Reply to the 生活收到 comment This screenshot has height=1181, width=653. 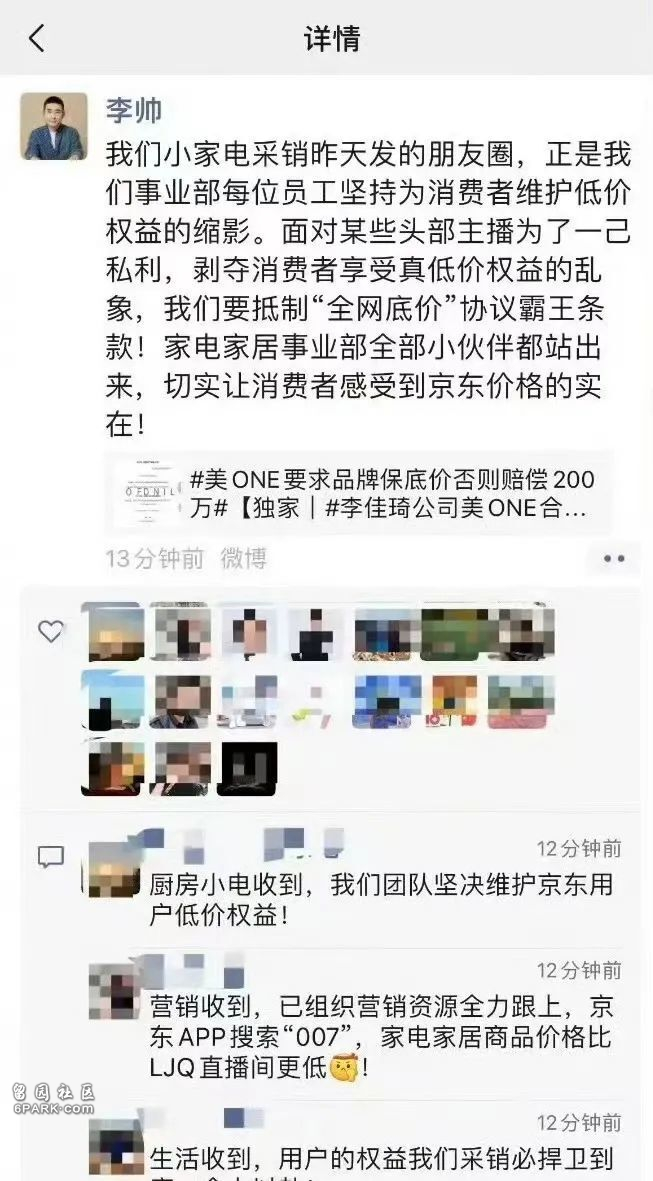point(380,1159)
